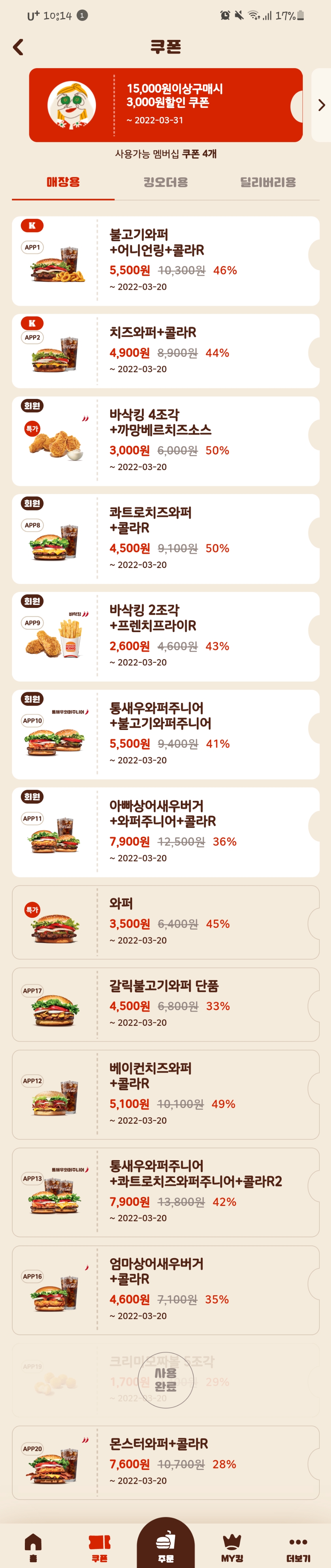
Task: Switch to the 킹오더용 tab
Action: [165, 182]
